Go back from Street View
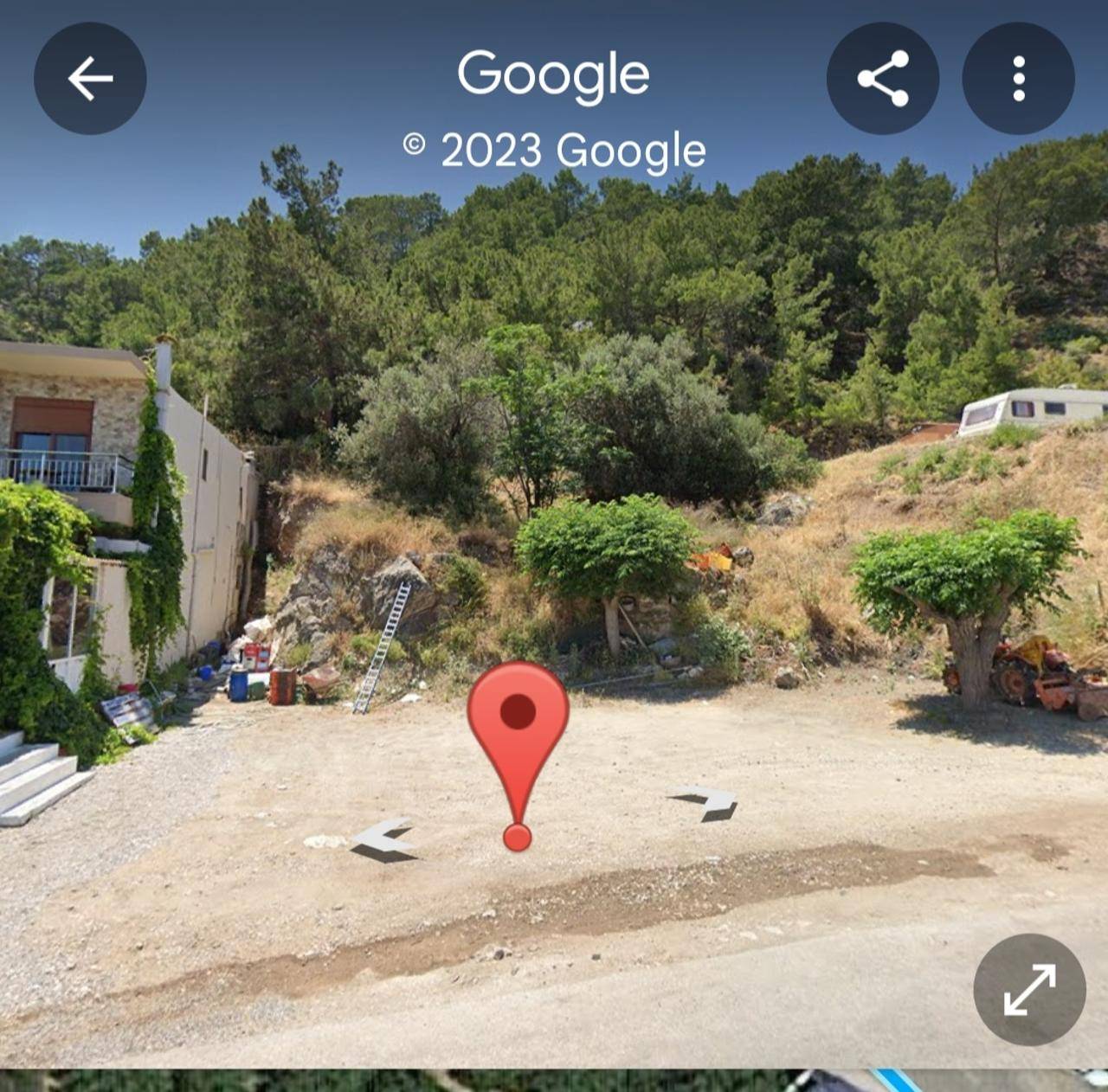1108x1092 pixels. (x=90, y=79)
